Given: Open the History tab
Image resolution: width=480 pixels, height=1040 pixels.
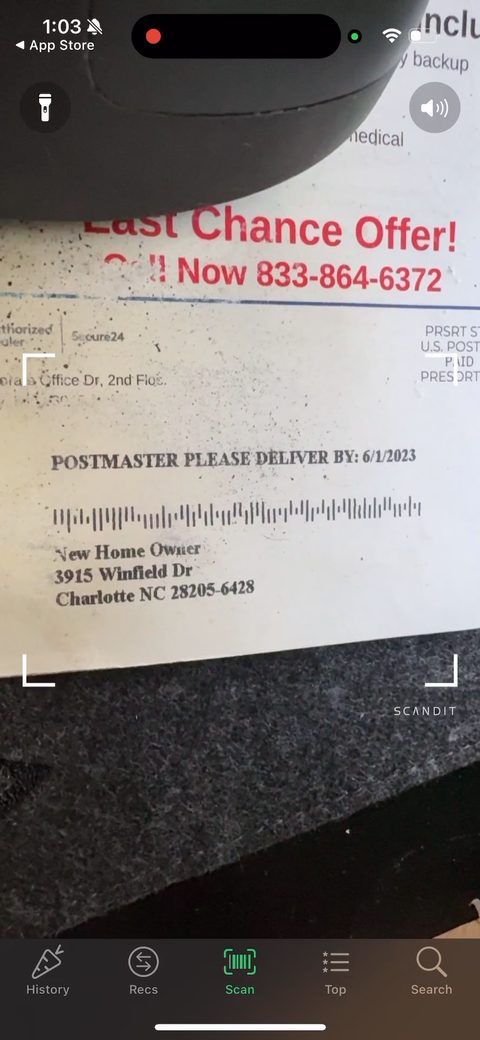Looking at the screenshot, I should coord(48,970).
